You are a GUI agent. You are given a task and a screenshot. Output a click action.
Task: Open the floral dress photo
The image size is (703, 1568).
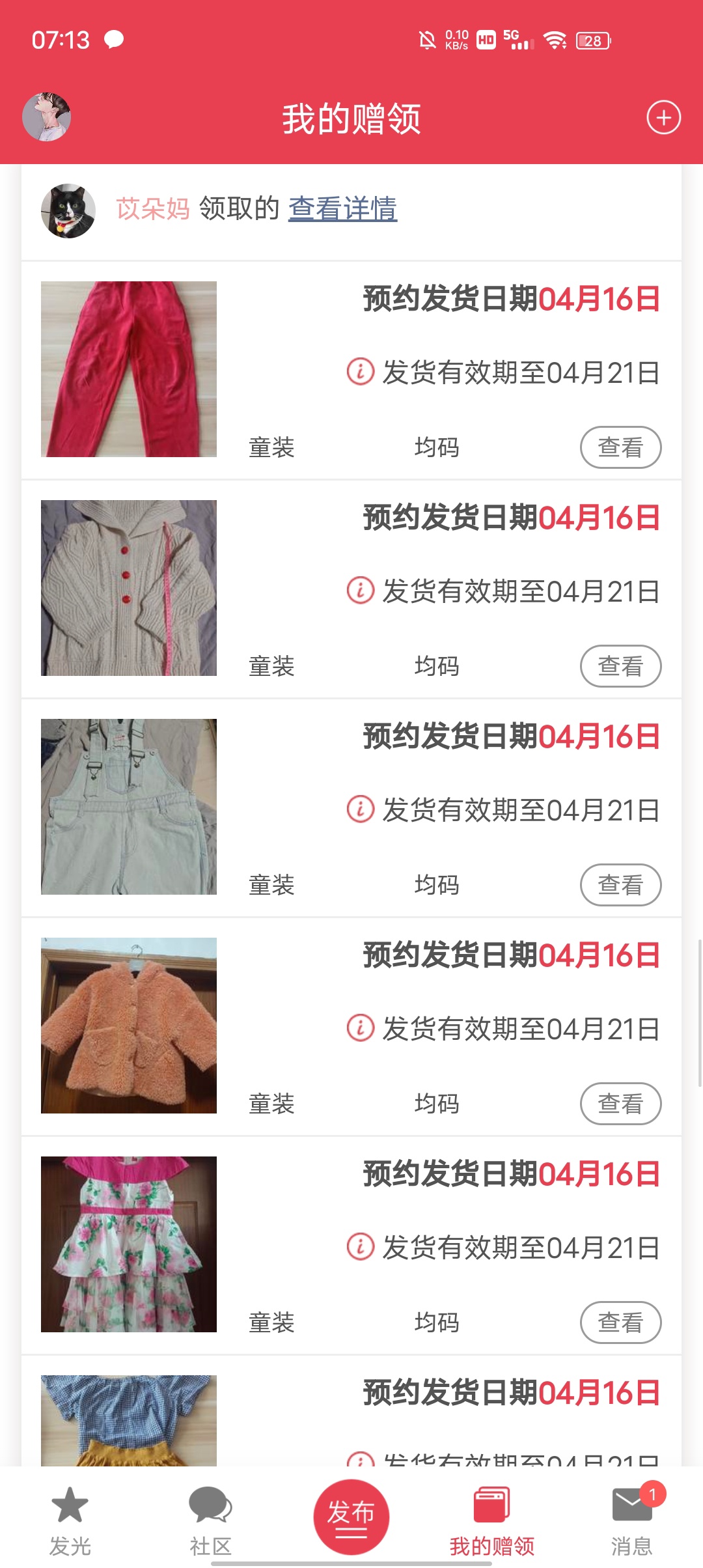(129, 1244)
